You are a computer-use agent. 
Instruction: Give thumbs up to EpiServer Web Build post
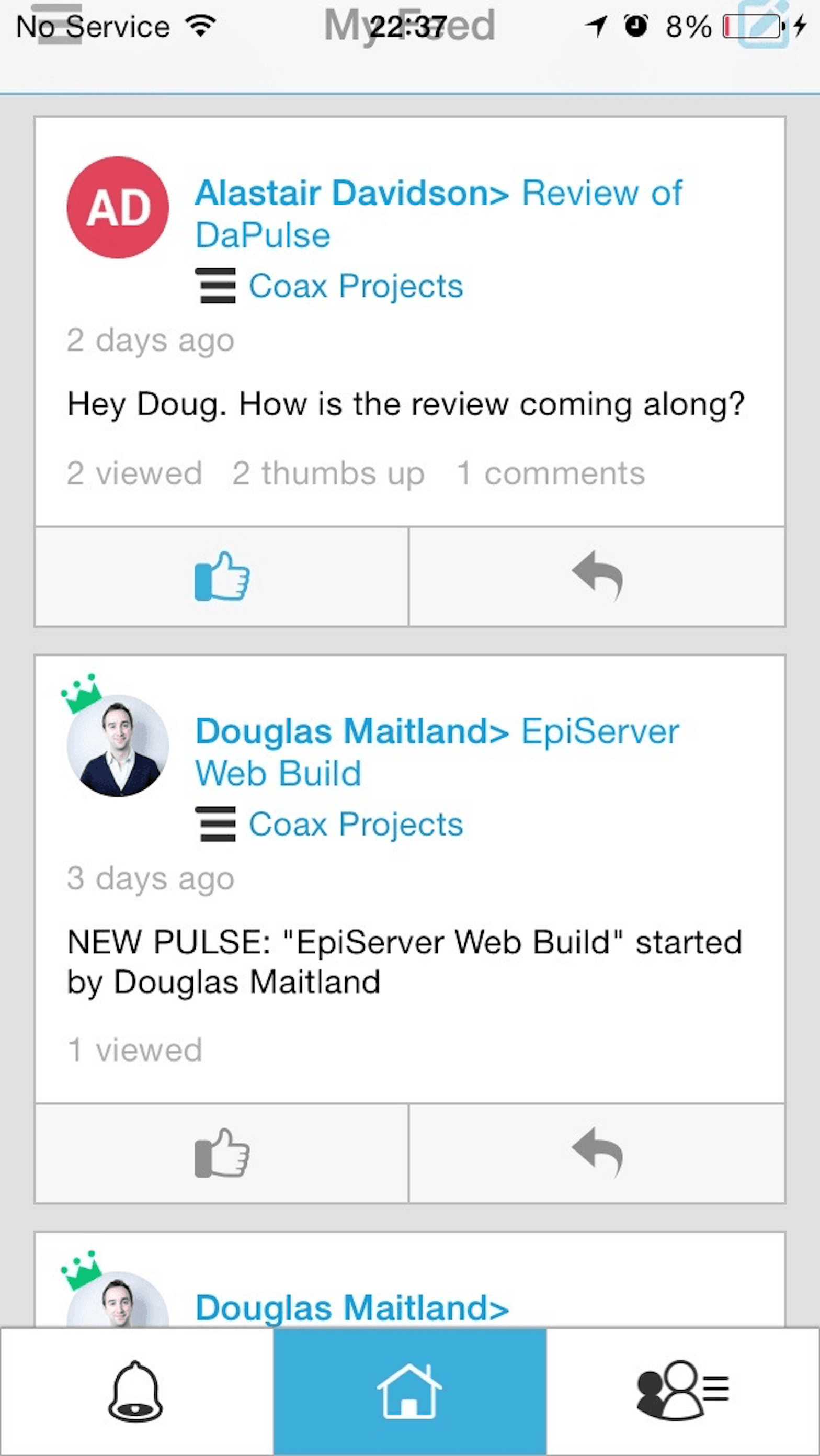pos(222,1153)
